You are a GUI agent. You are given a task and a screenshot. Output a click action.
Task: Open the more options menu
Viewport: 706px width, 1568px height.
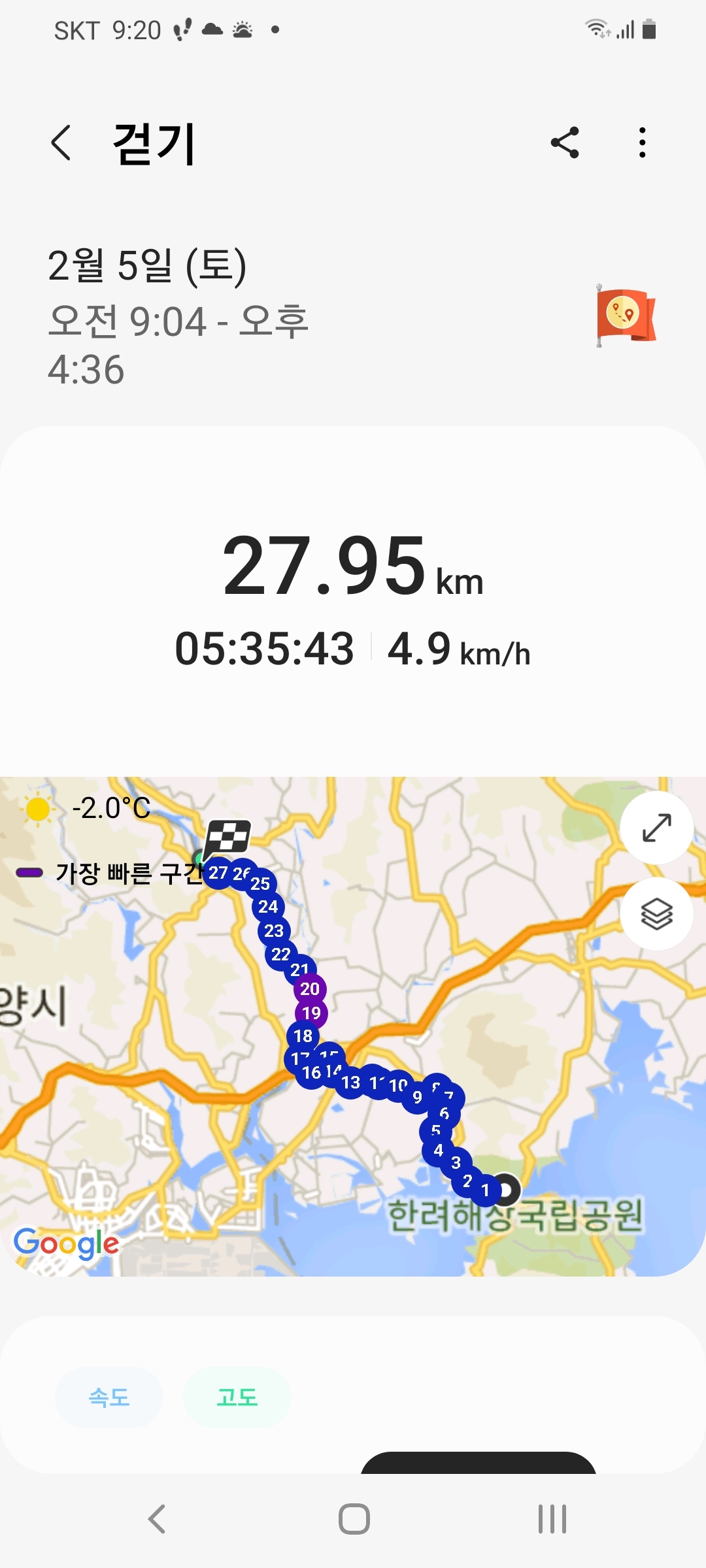643,142
